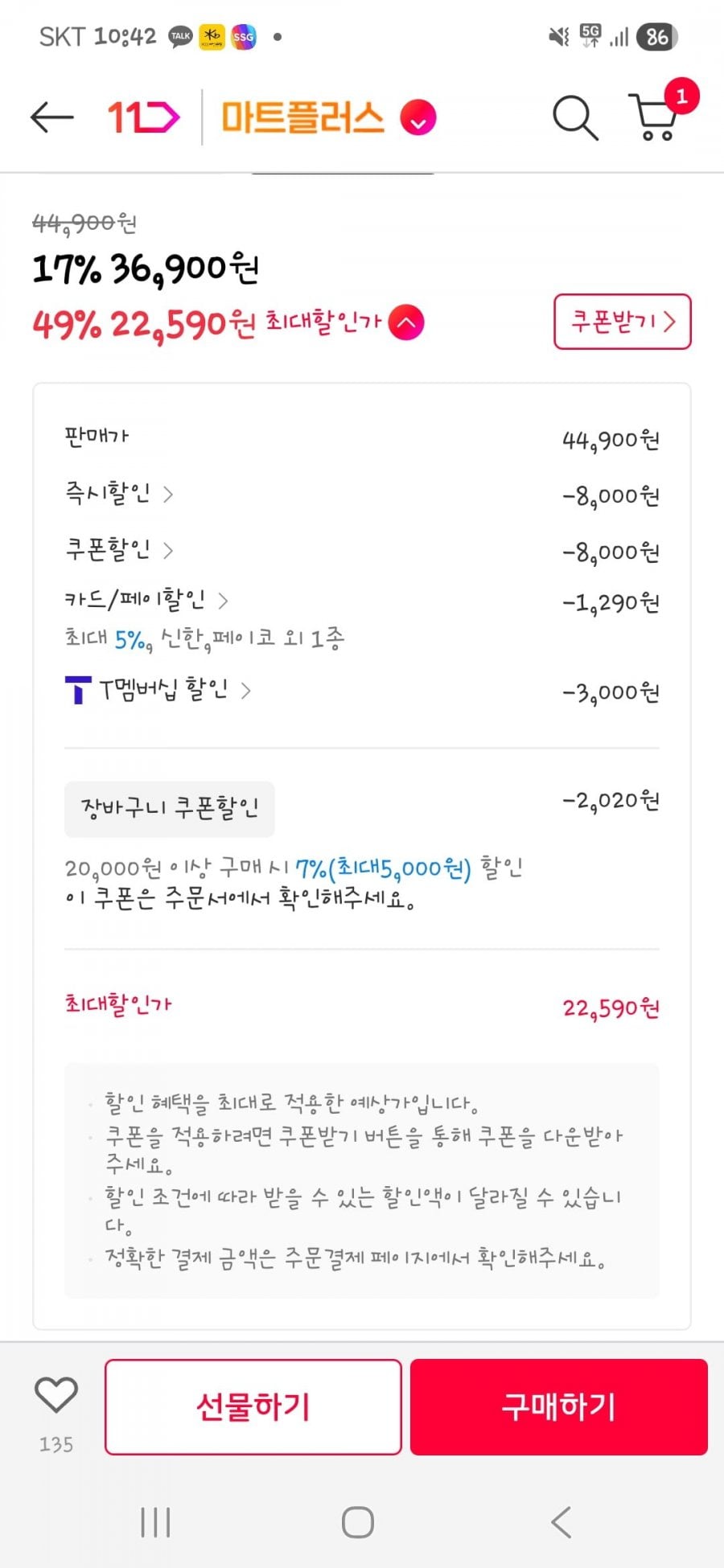
Task: Open the 11st home logo
Action: 143,118
